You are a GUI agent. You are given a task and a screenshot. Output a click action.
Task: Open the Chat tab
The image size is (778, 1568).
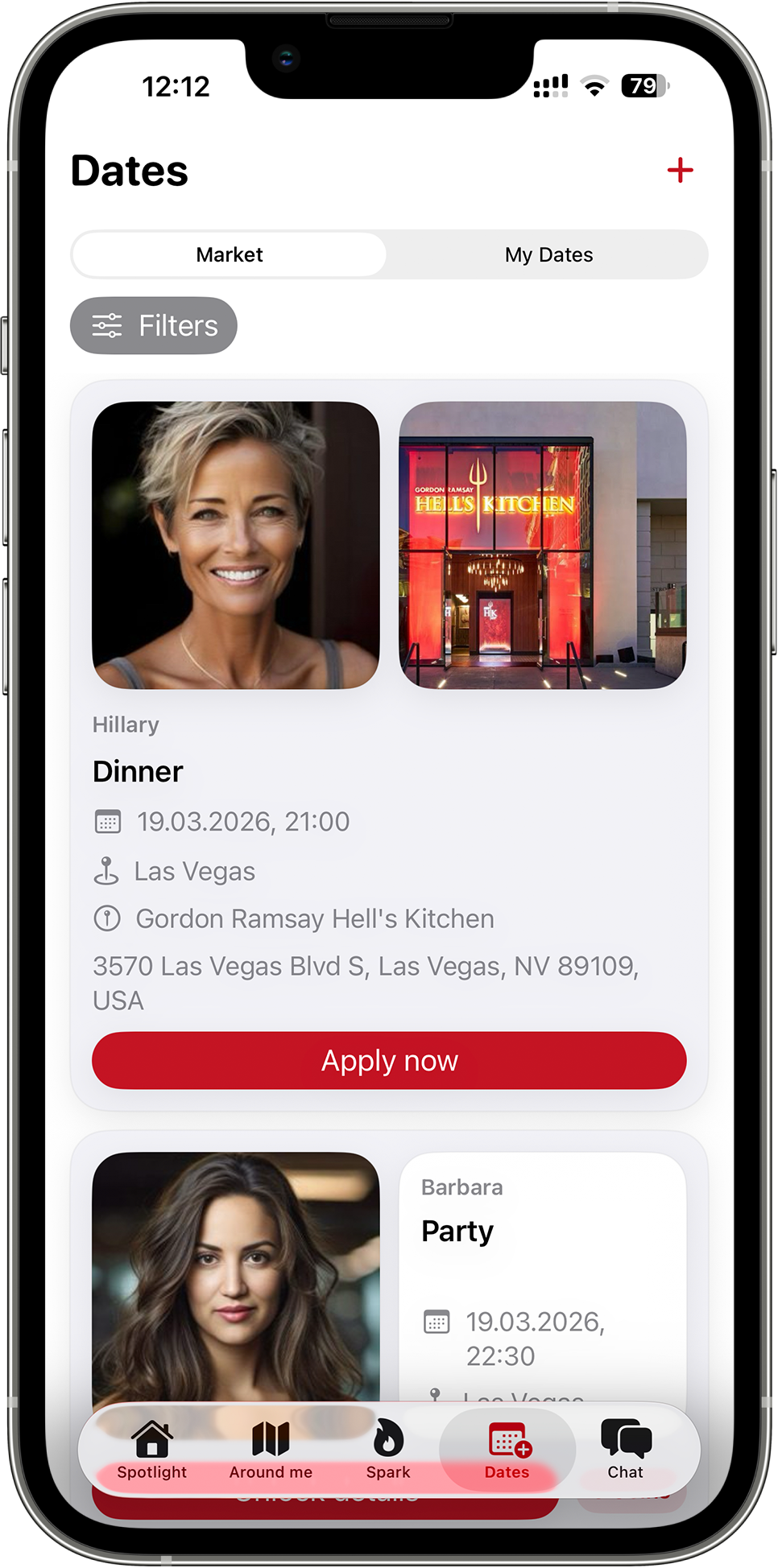[x=625, y=1450]
